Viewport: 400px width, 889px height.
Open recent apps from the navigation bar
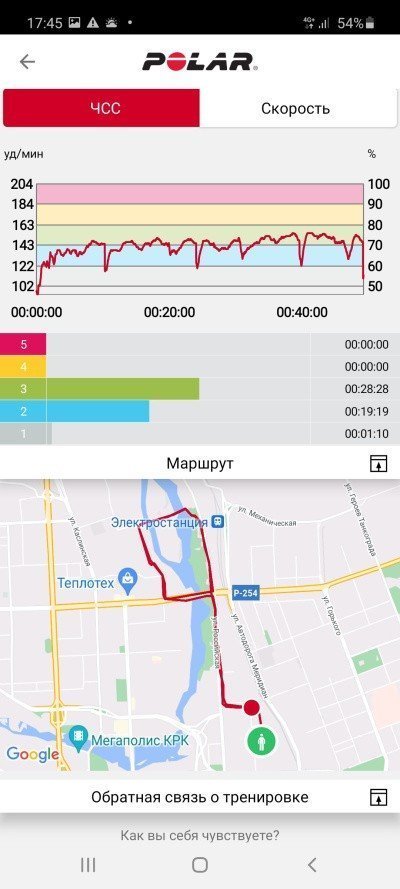(x=88, y=864)
